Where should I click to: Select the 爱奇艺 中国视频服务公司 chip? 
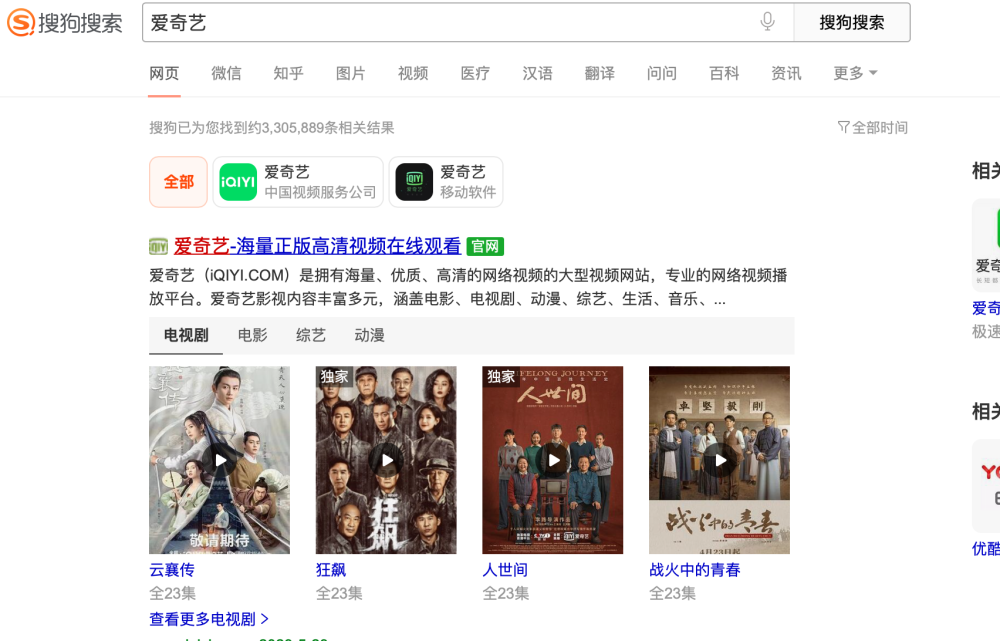[298, 182]
